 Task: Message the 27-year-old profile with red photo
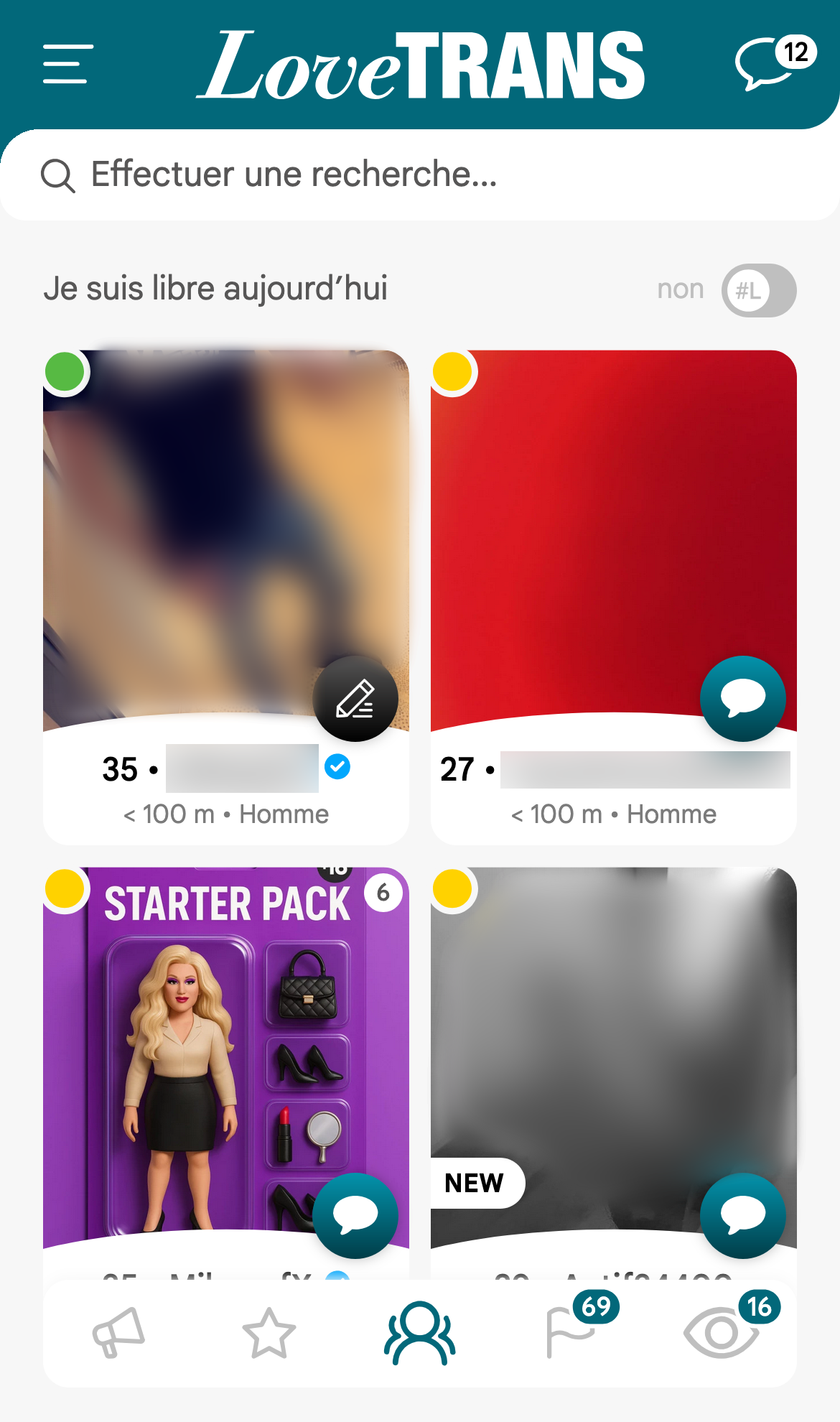[743, 699]
